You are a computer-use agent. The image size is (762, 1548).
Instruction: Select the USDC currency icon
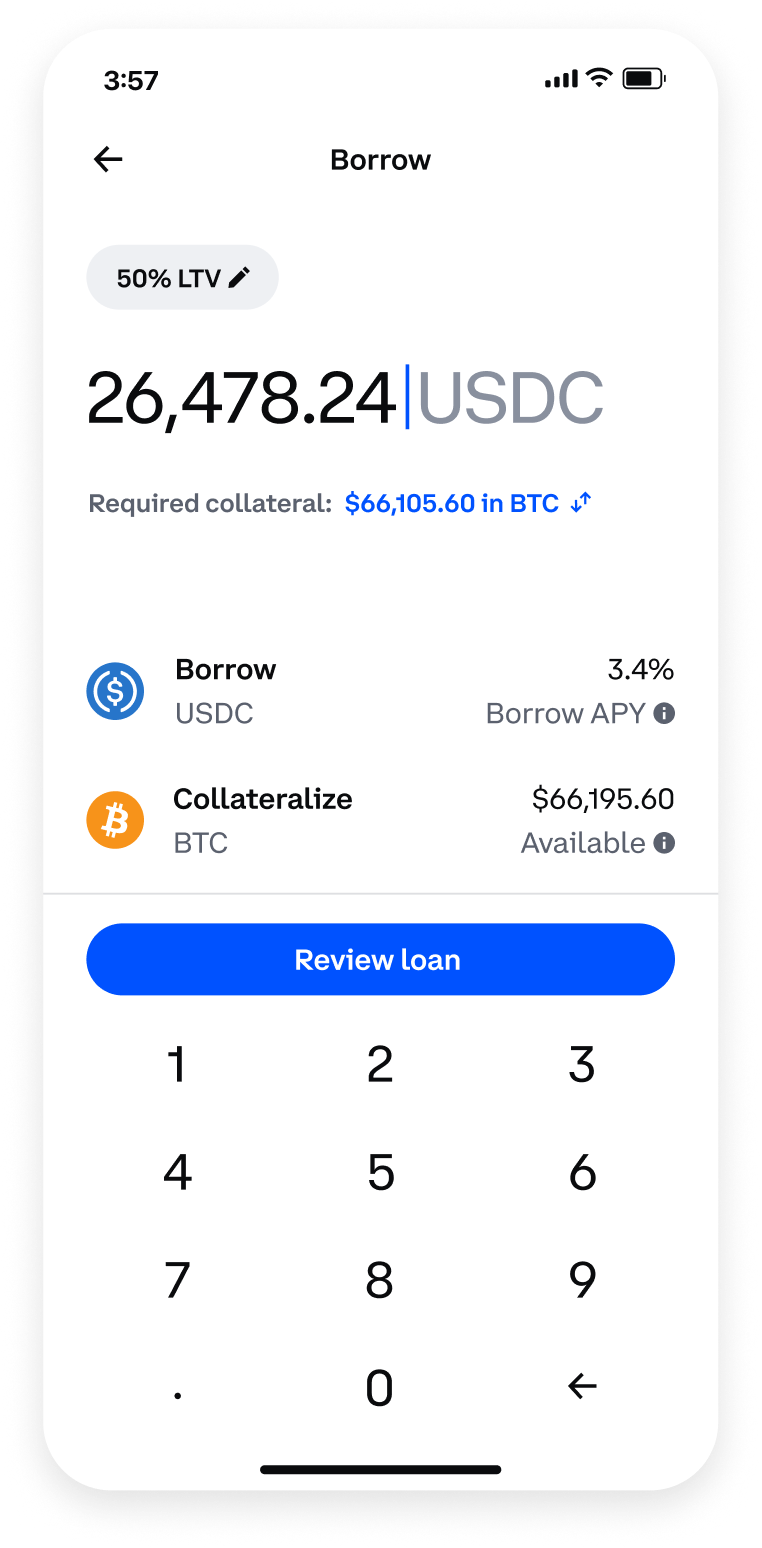(115, 691)
